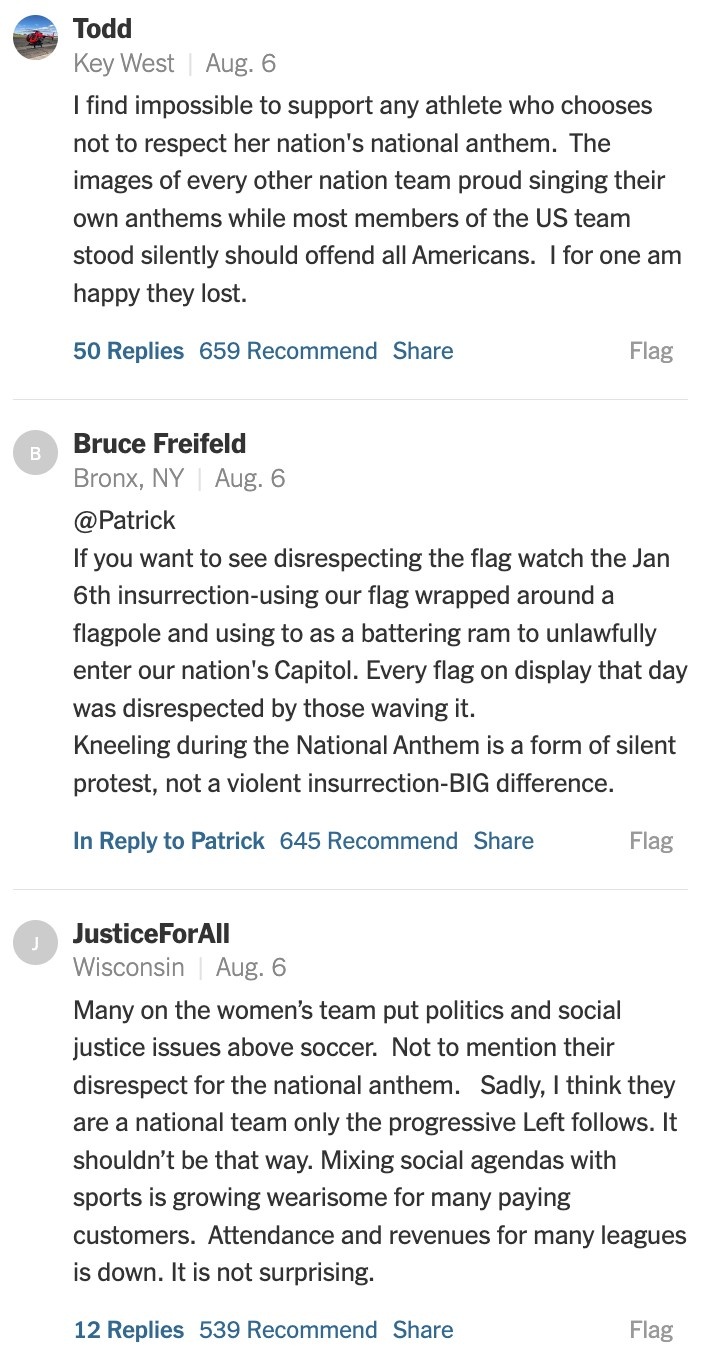714x1372 pixels.
Task: Recommend Todd's comment
Action: click(288, 351)
